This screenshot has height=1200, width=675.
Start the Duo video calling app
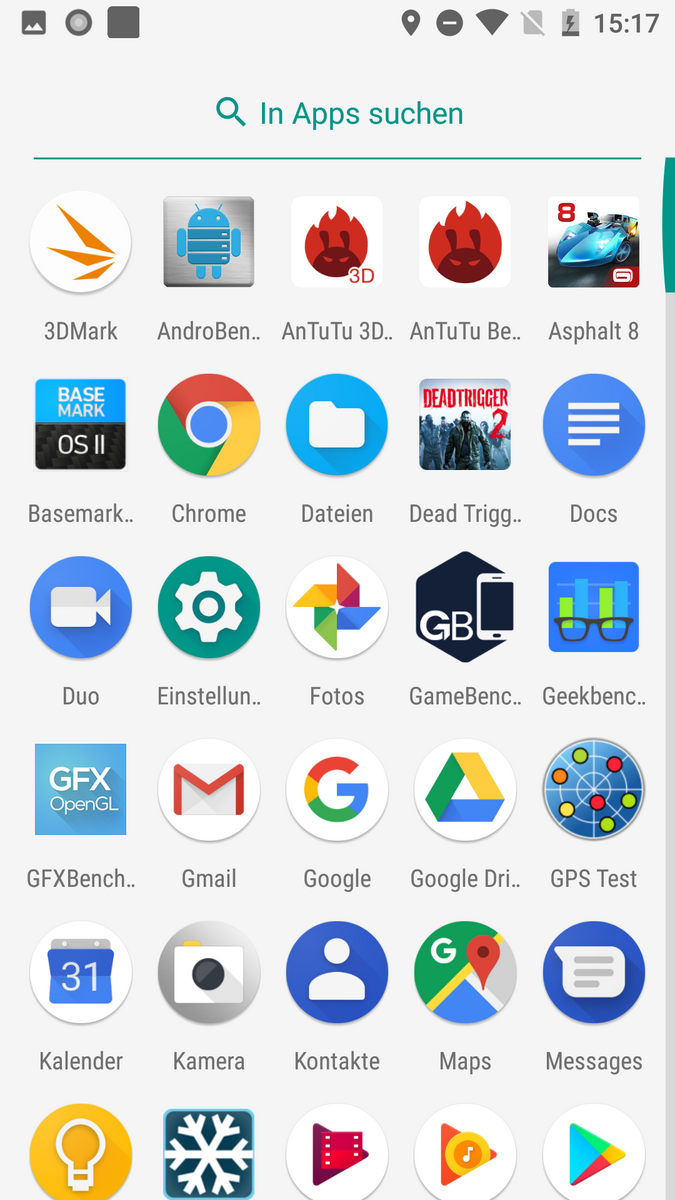81,607
